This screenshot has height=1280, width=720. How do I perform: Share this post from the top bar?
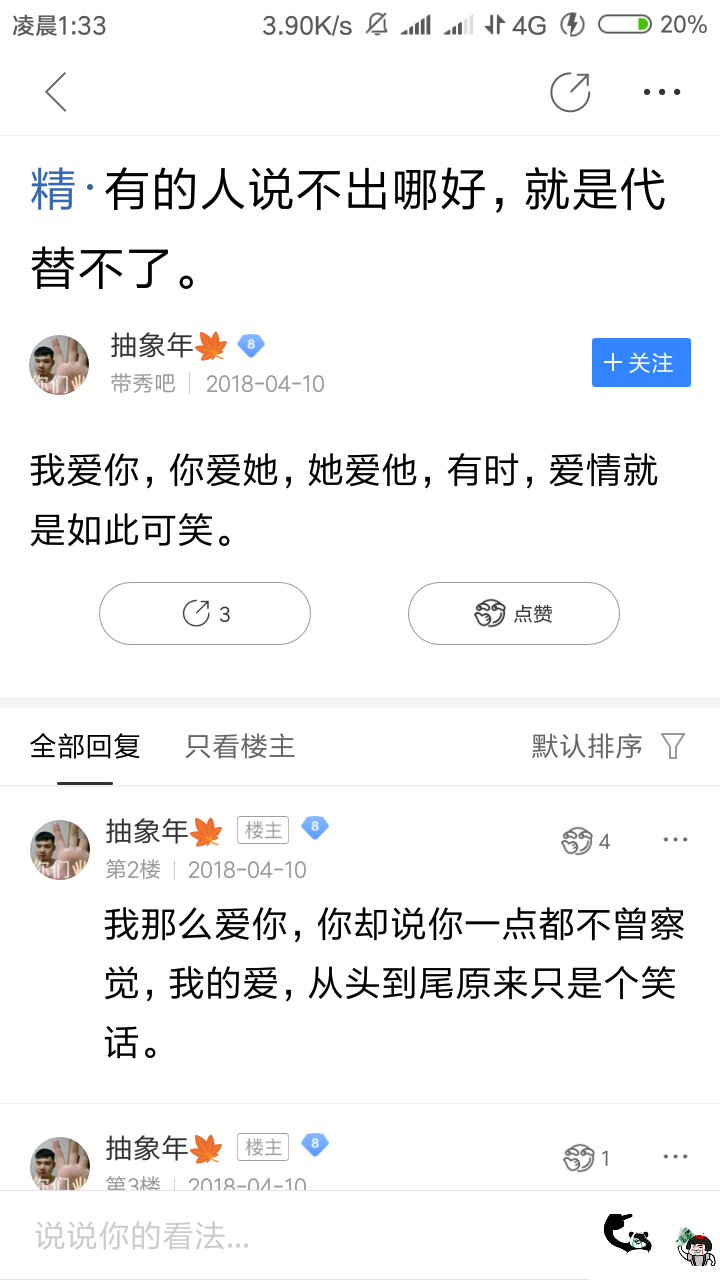pos(570,92)
